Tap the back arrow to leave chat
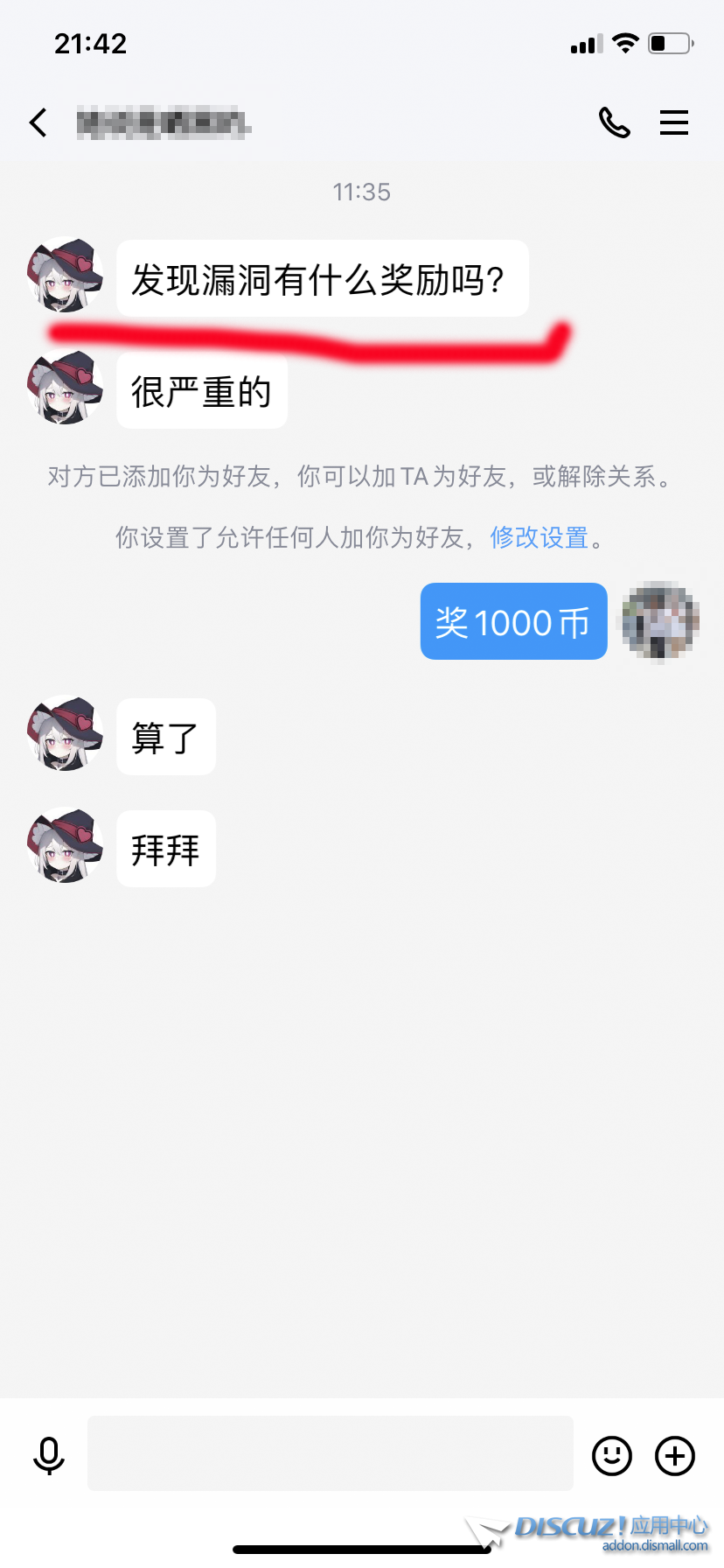Viewport: 724px width, 1568px height. (x=38, y=122)
